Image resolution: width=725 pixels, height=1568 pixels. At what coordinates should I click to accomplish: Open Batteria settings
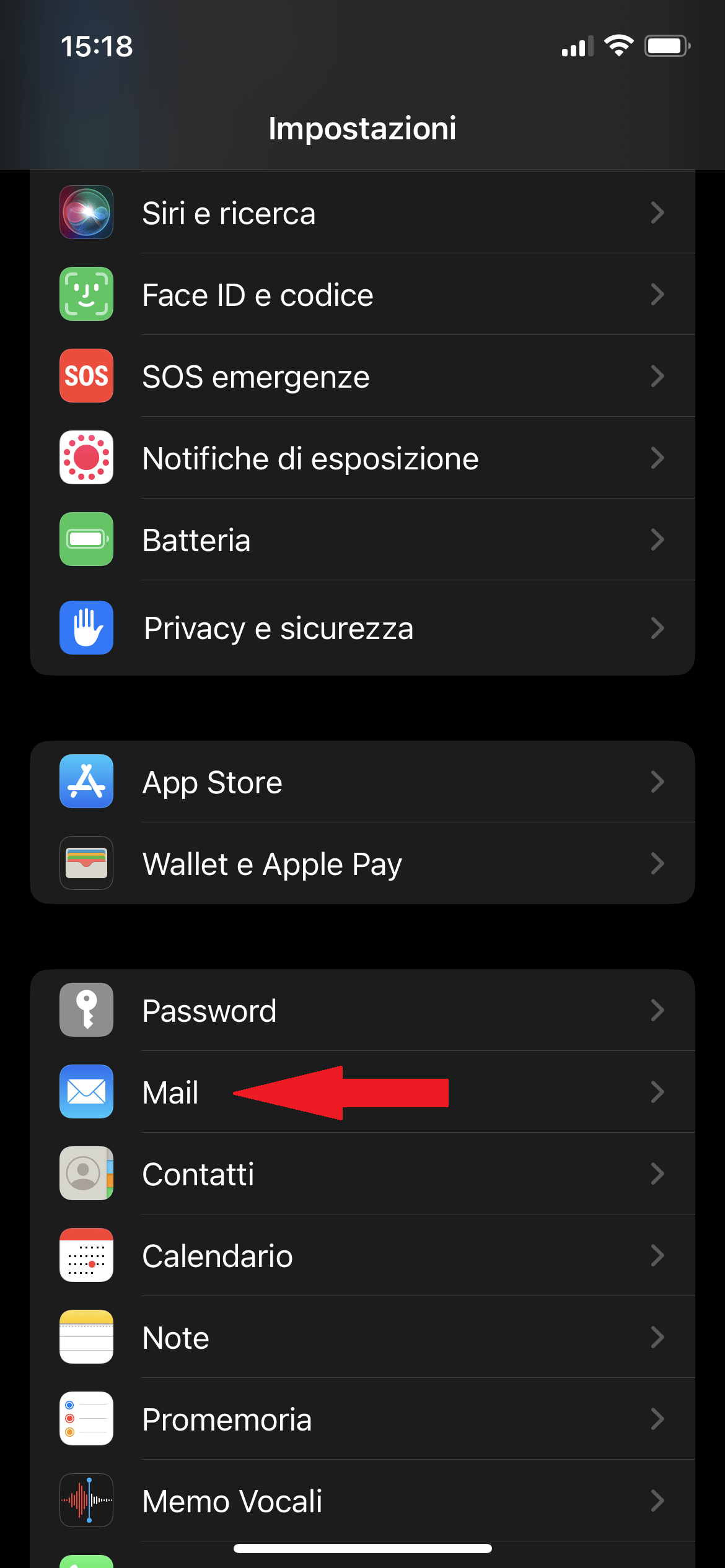tap(362, 540)
